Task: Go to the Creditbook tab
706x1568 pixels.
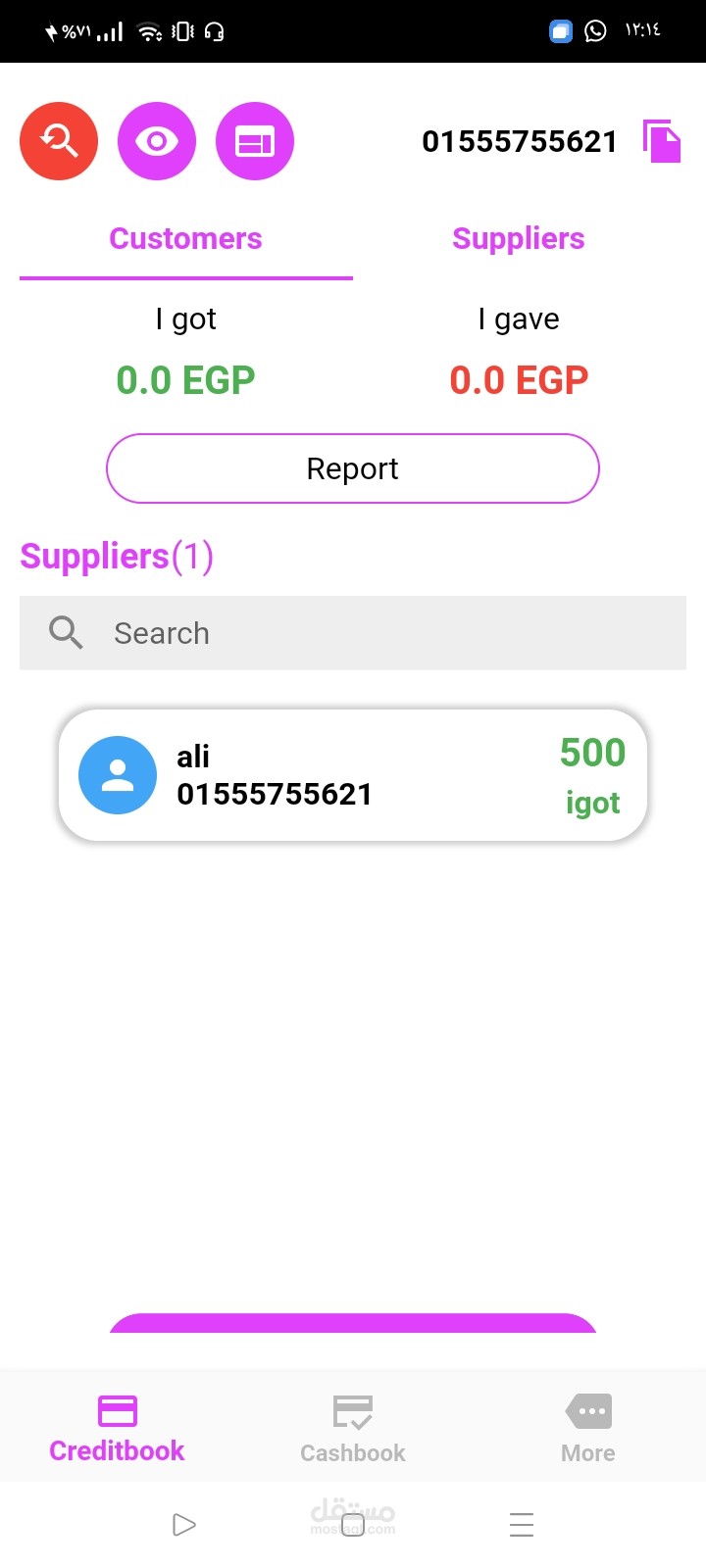Action: [117, 1428]
